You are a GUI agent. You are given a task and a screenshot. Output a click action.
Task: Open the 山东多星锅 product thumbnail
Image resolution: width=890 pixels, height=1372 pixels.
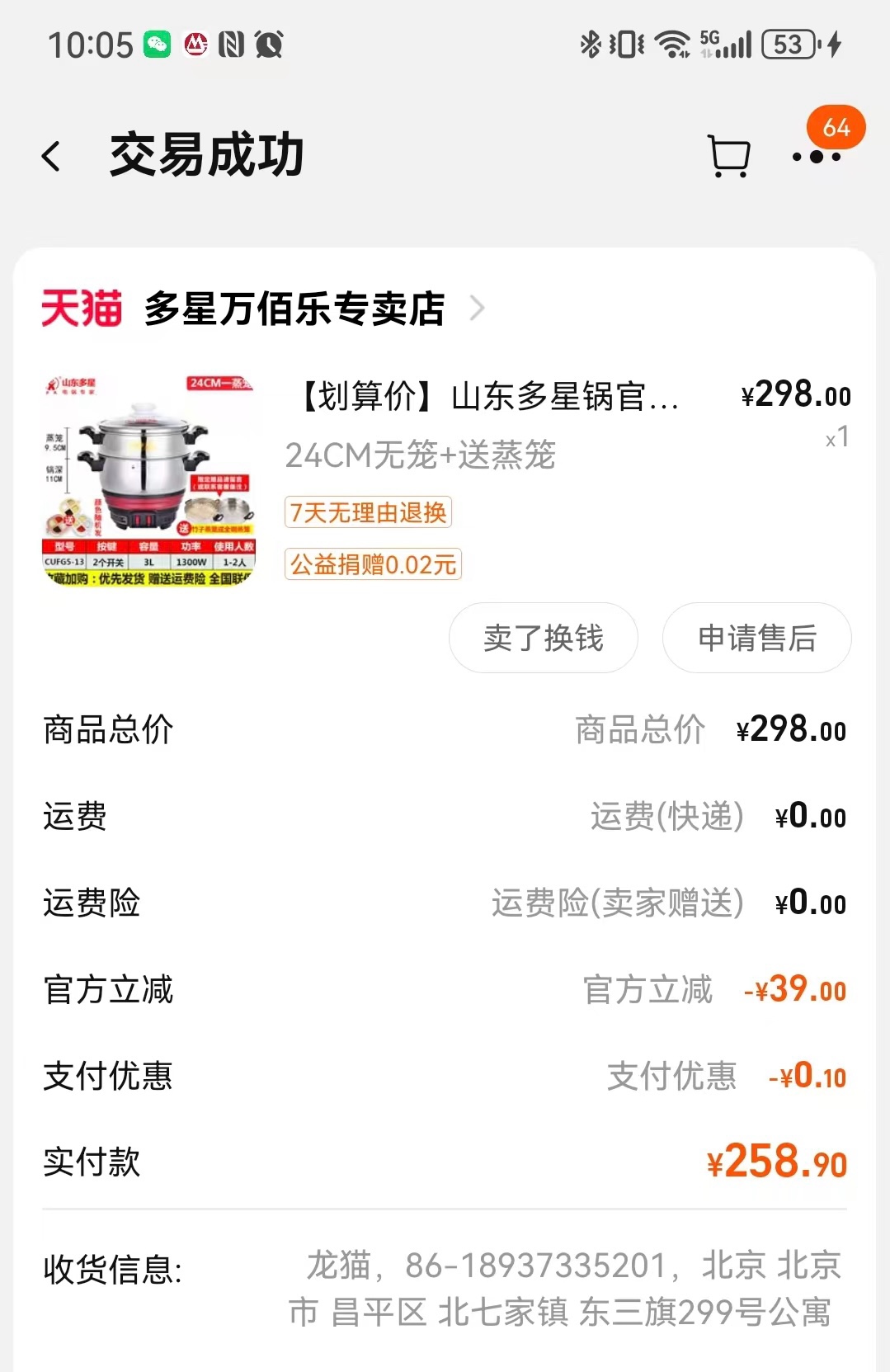pos(149,481)
